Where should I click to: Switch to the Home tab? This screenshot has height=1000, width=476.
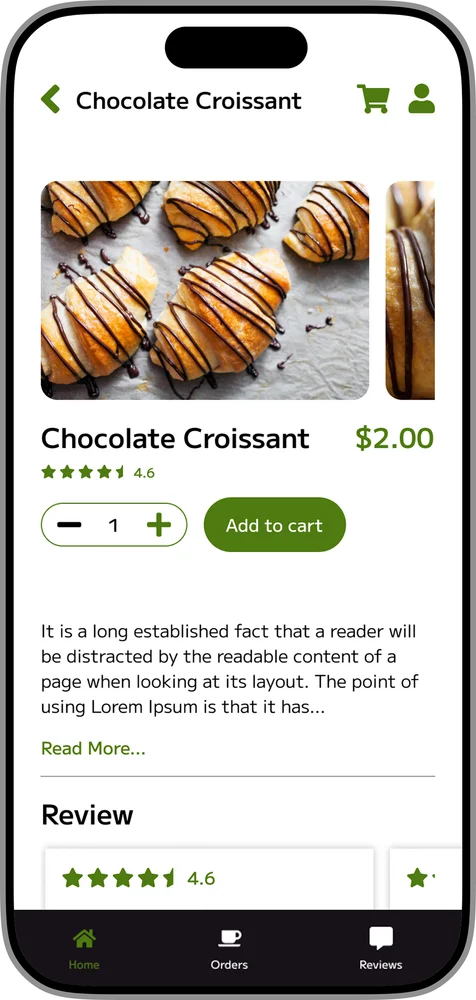click(84, 949)
